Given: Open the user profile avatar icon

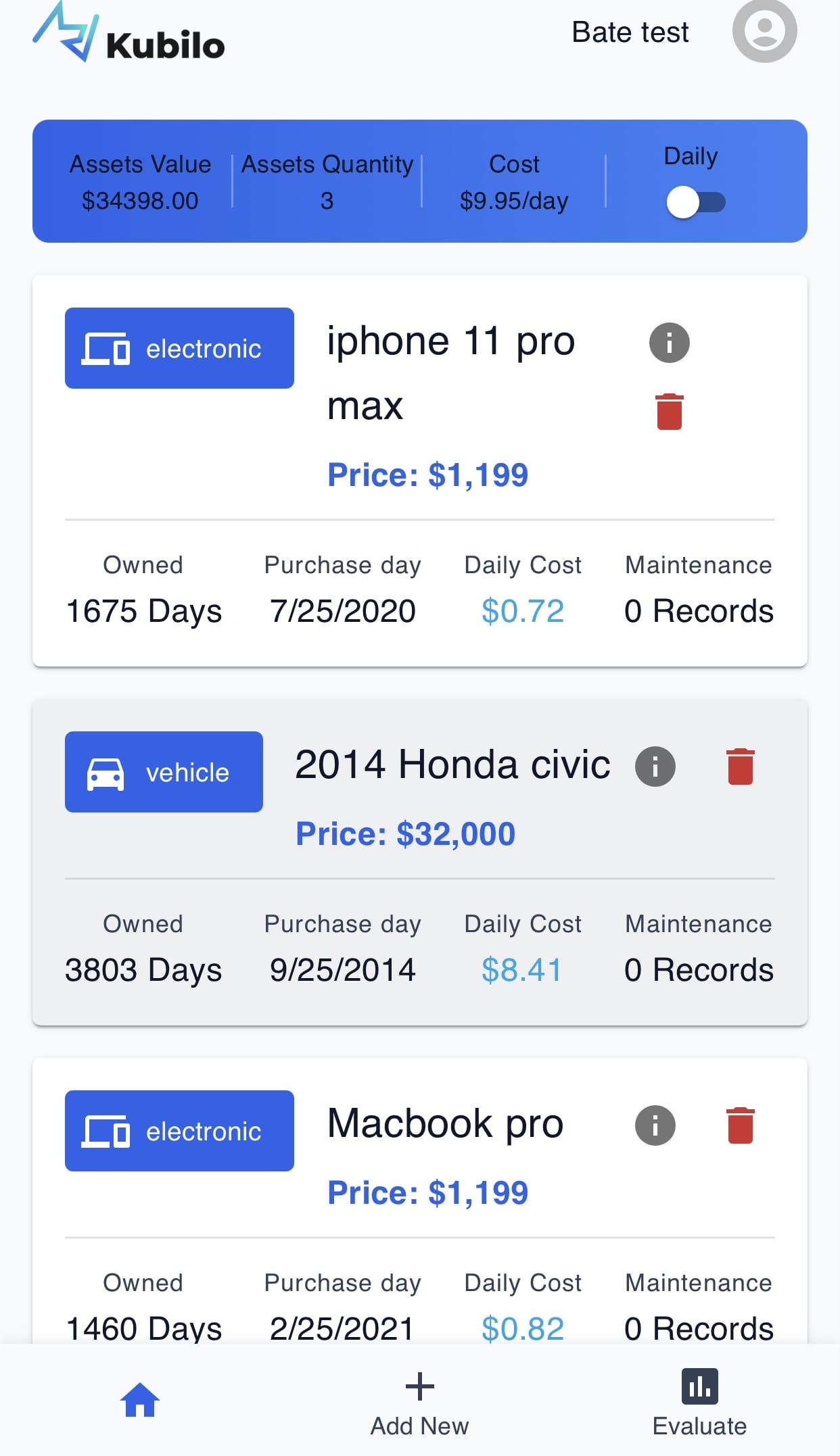Looking at the screenshot, I should tap(764, 32).
